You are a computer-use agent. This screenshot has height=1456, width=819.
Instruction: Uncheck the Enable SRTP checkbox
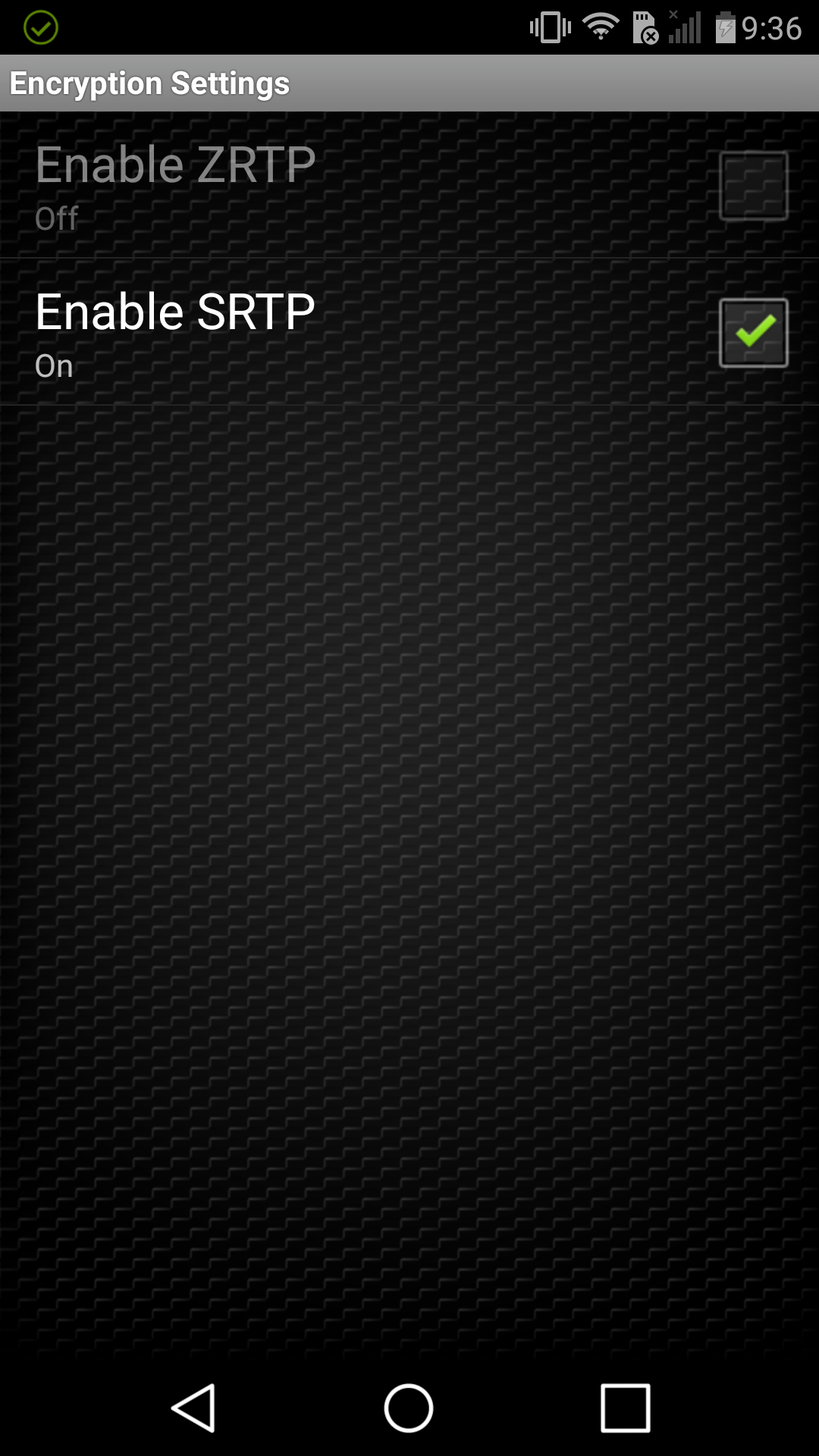[753, 333]
